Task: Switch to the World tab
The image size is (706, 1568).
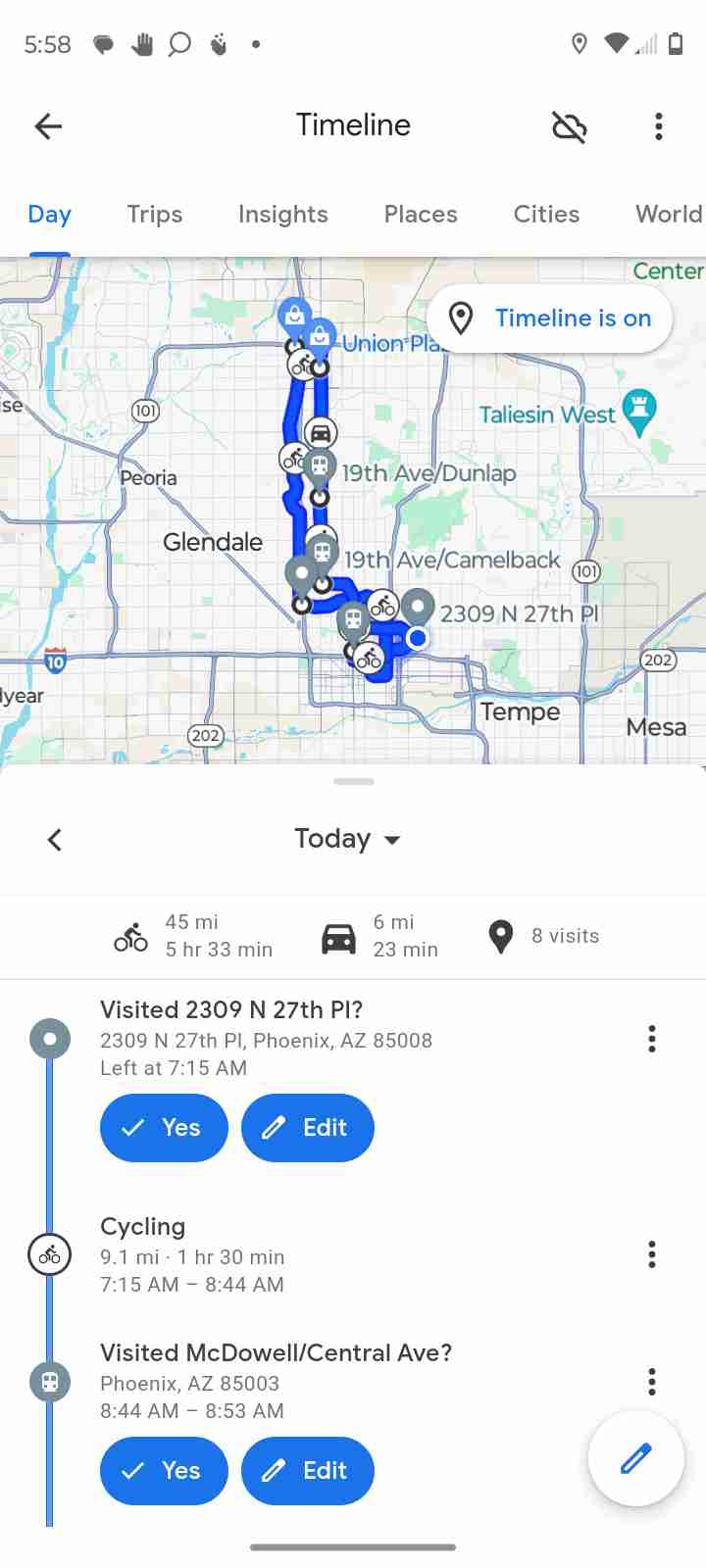Action: click(668, 215)
